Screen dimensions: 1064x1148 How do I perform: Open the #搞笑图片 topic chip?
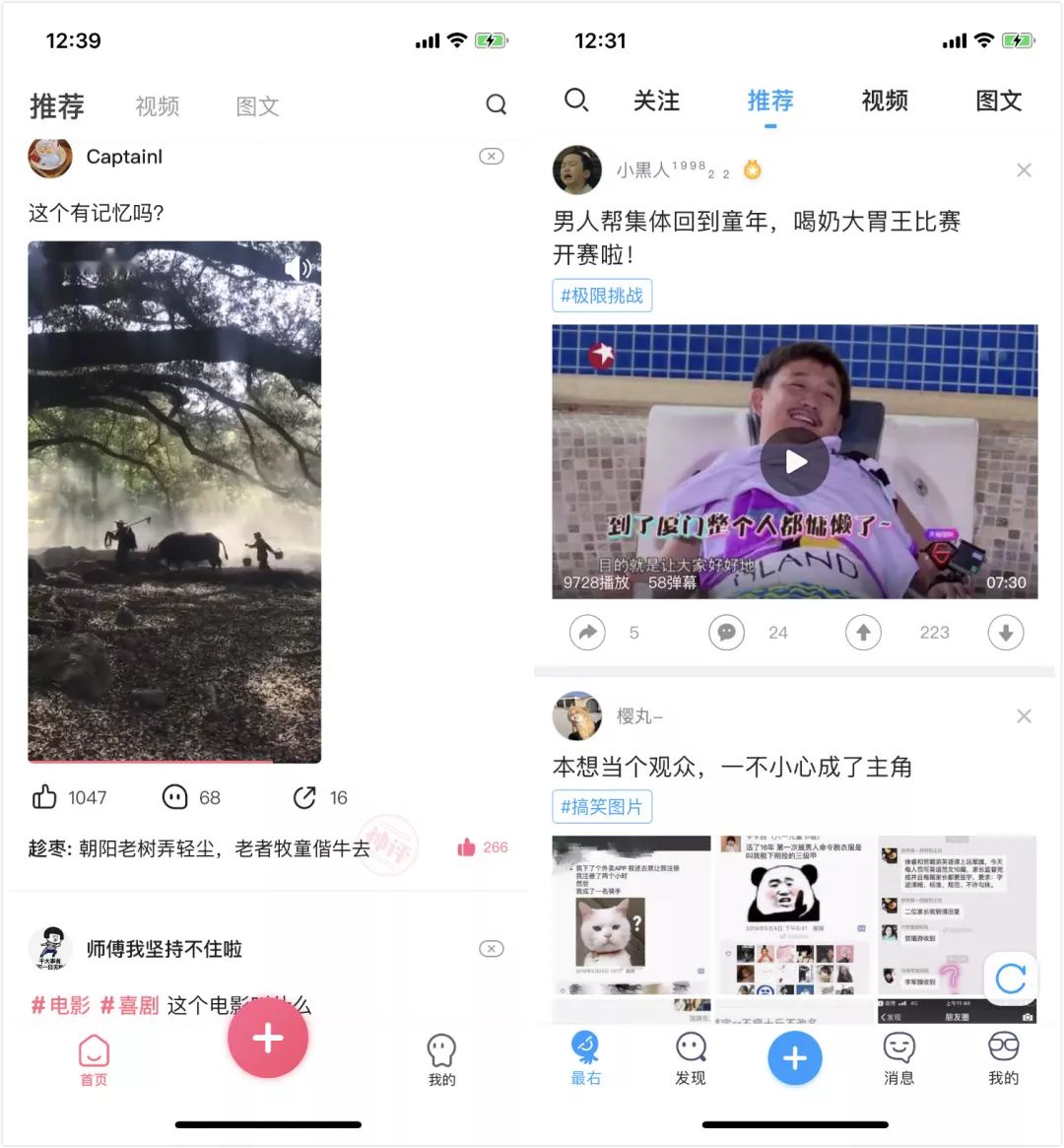(601, 807)
